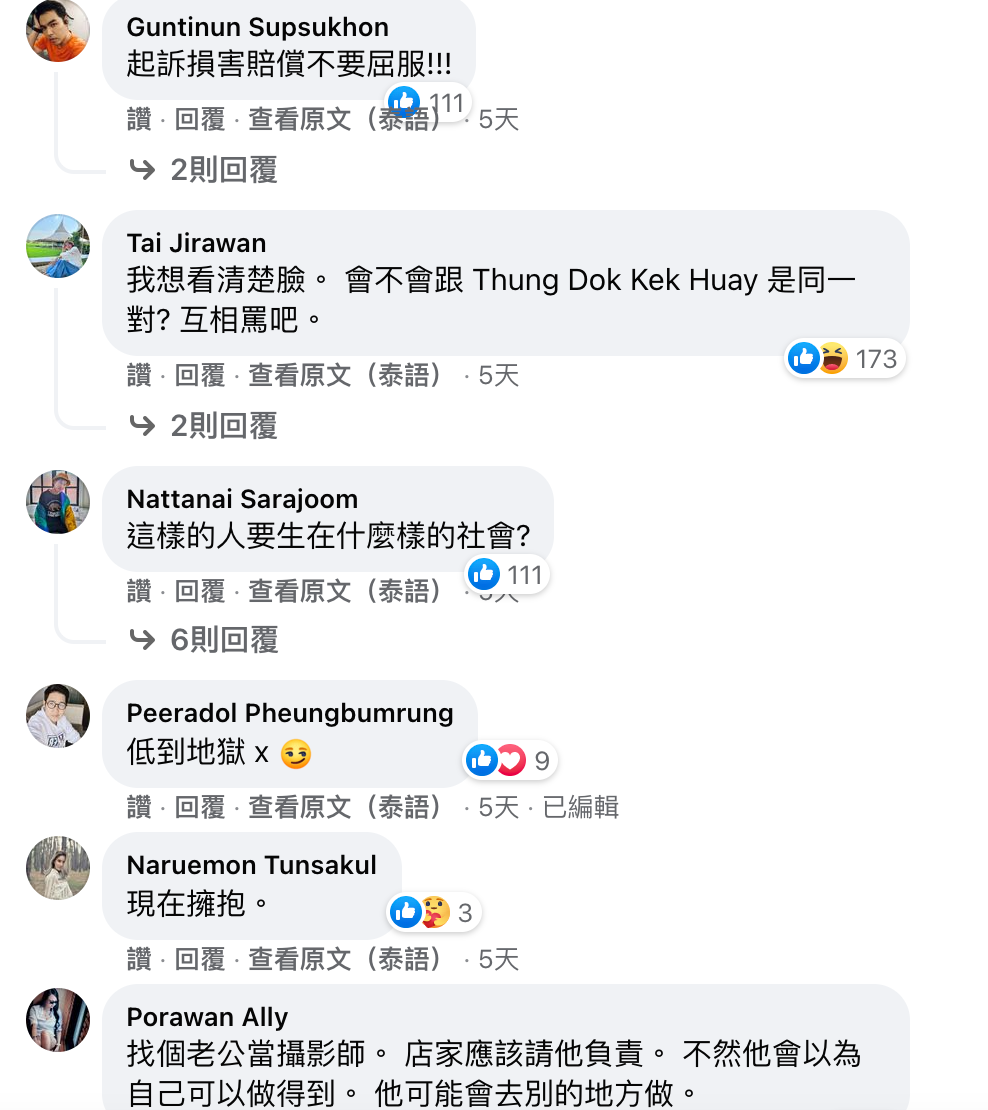Screen dimensions: 988x1110
Task: View original Thai text of Tai Jirawan's comment
Action: [345, 376]
